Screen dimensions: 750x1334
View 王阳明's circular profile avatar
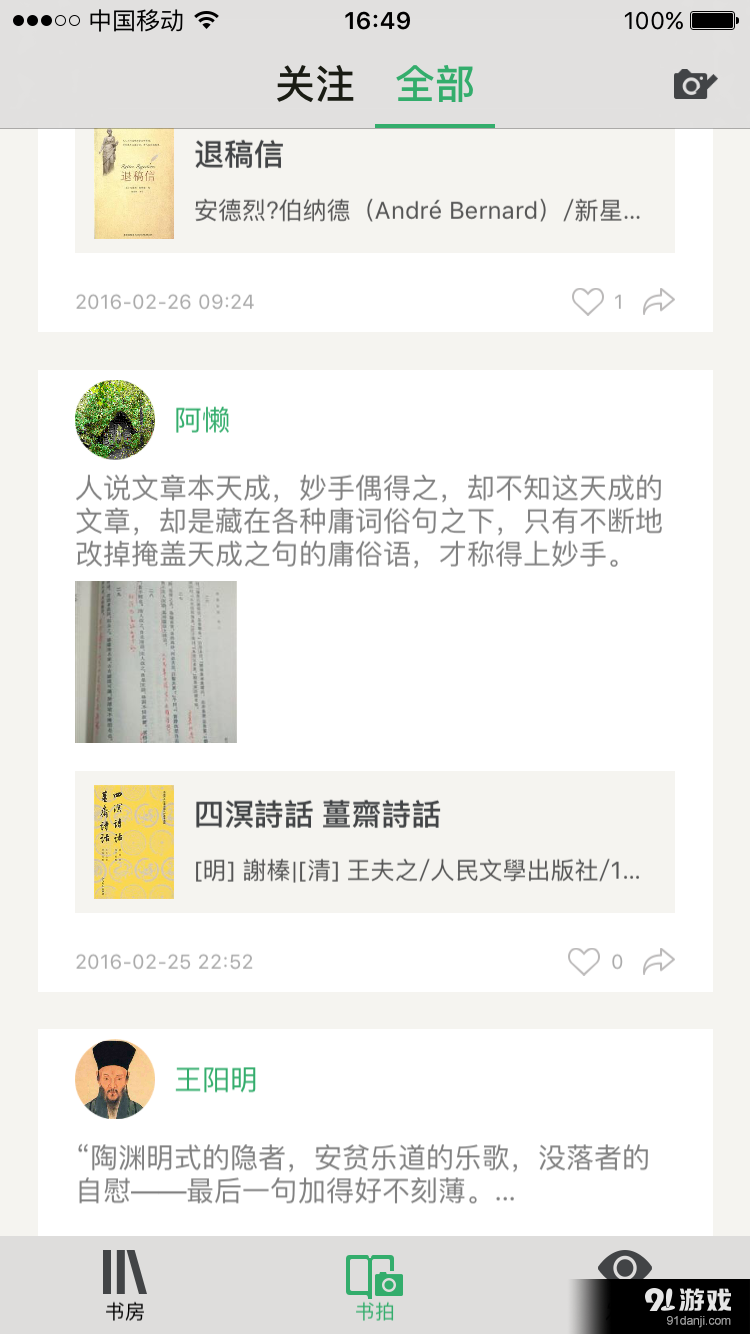click(x=114, y=1080)
